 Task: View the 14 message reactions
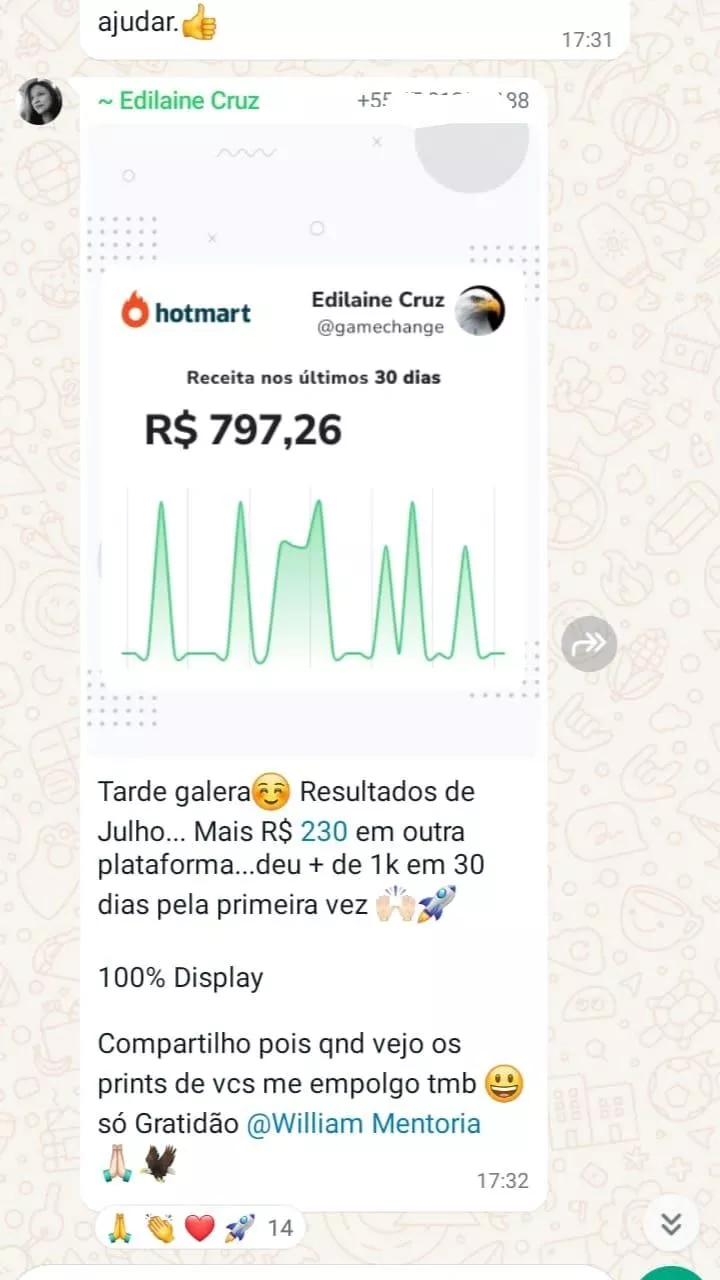click(200, 1227)
